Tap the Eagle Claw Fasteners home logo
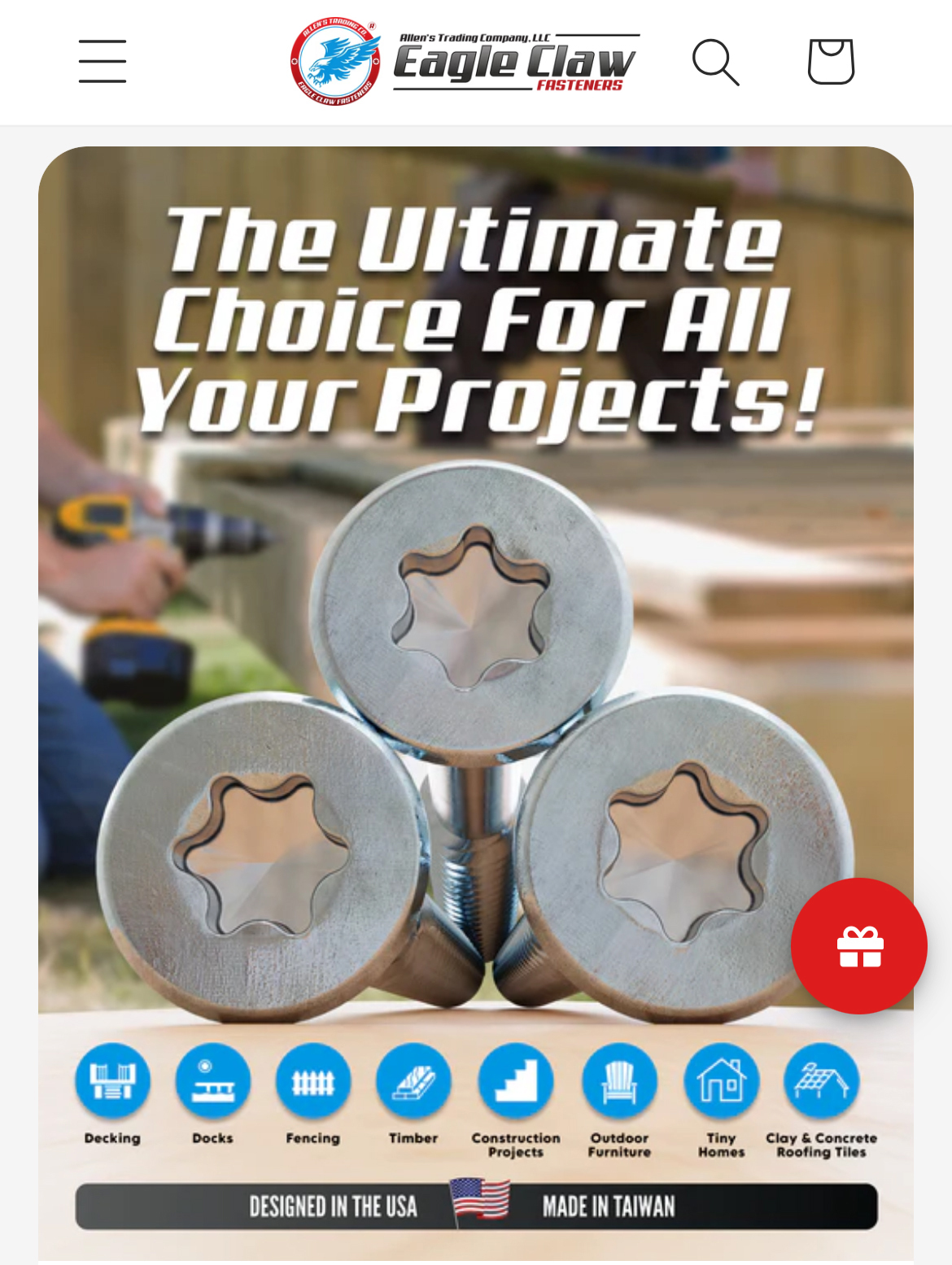The width and height of the screenshot is (952, 1265). [465, 63]
